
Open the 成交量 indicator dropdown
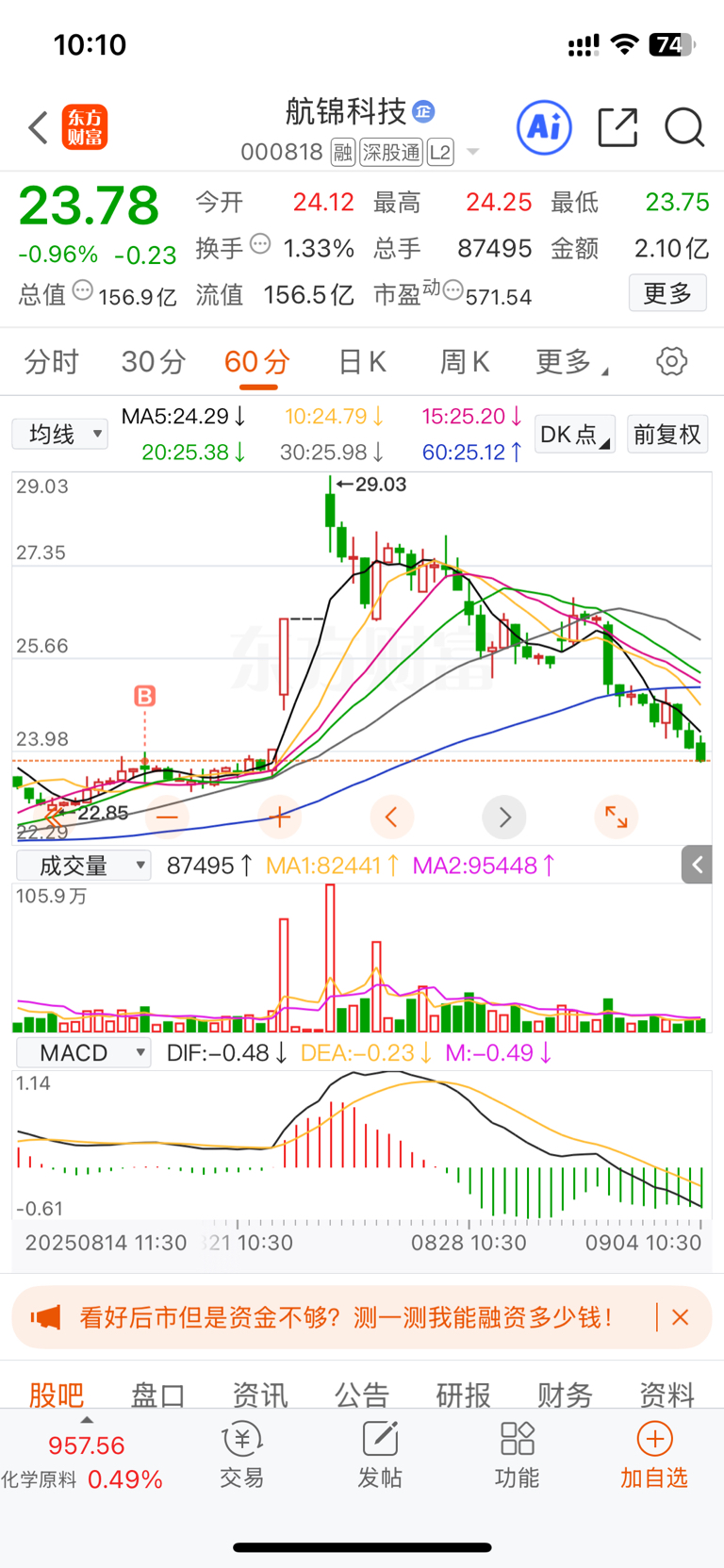click(83, 865)
